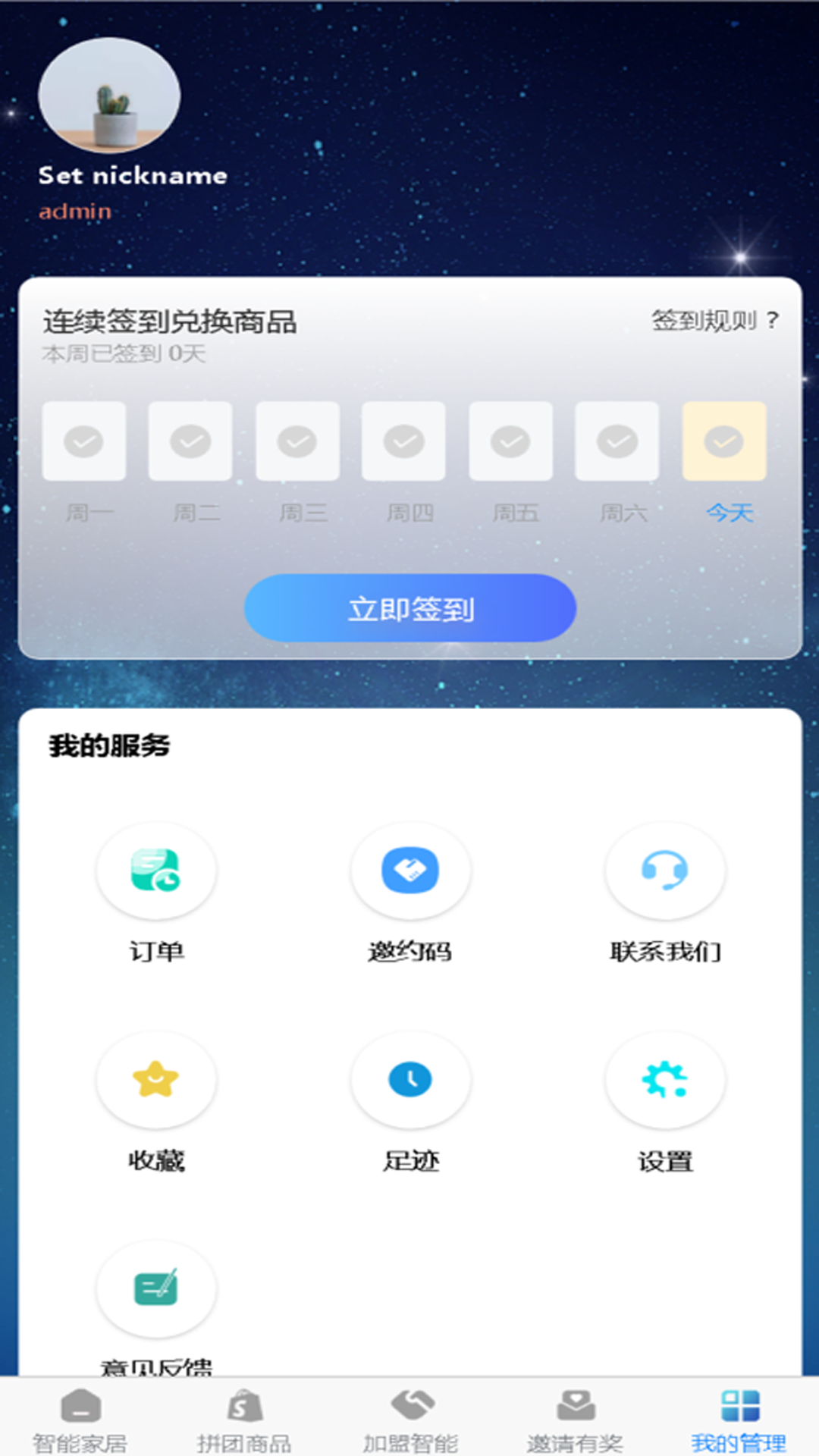Go to 加盟智能 tab
The image size is (819, 1456).
(x=410, y=1418)
